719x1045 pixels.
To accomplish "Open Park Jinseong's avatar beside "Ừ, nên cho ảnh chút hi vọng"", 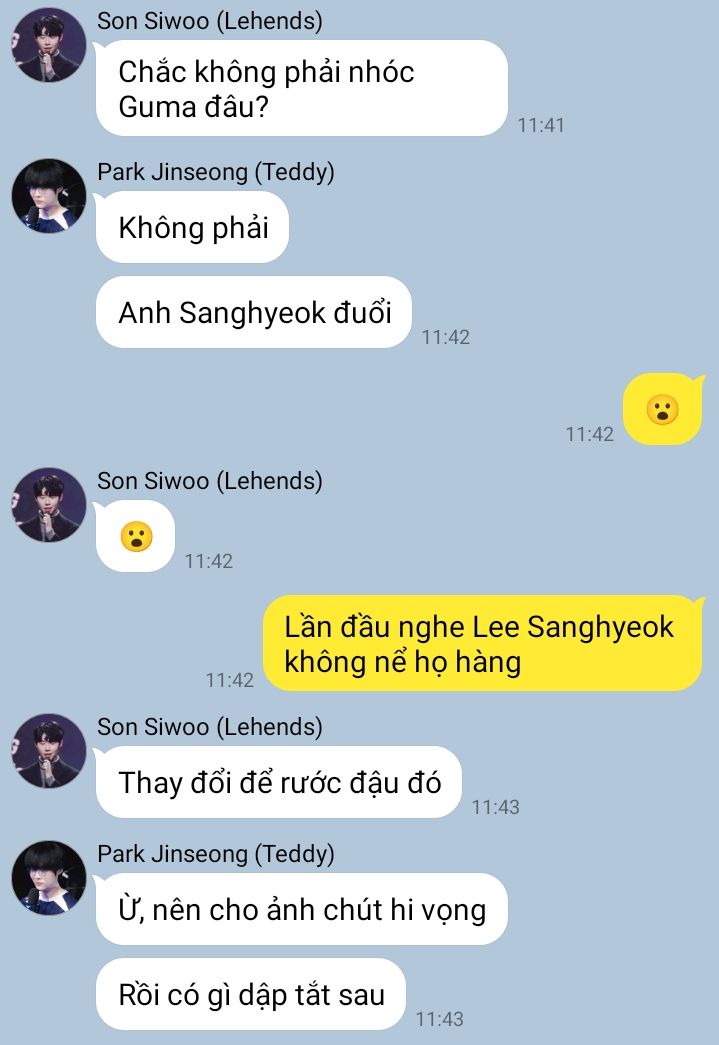I will tap(49, 878).
